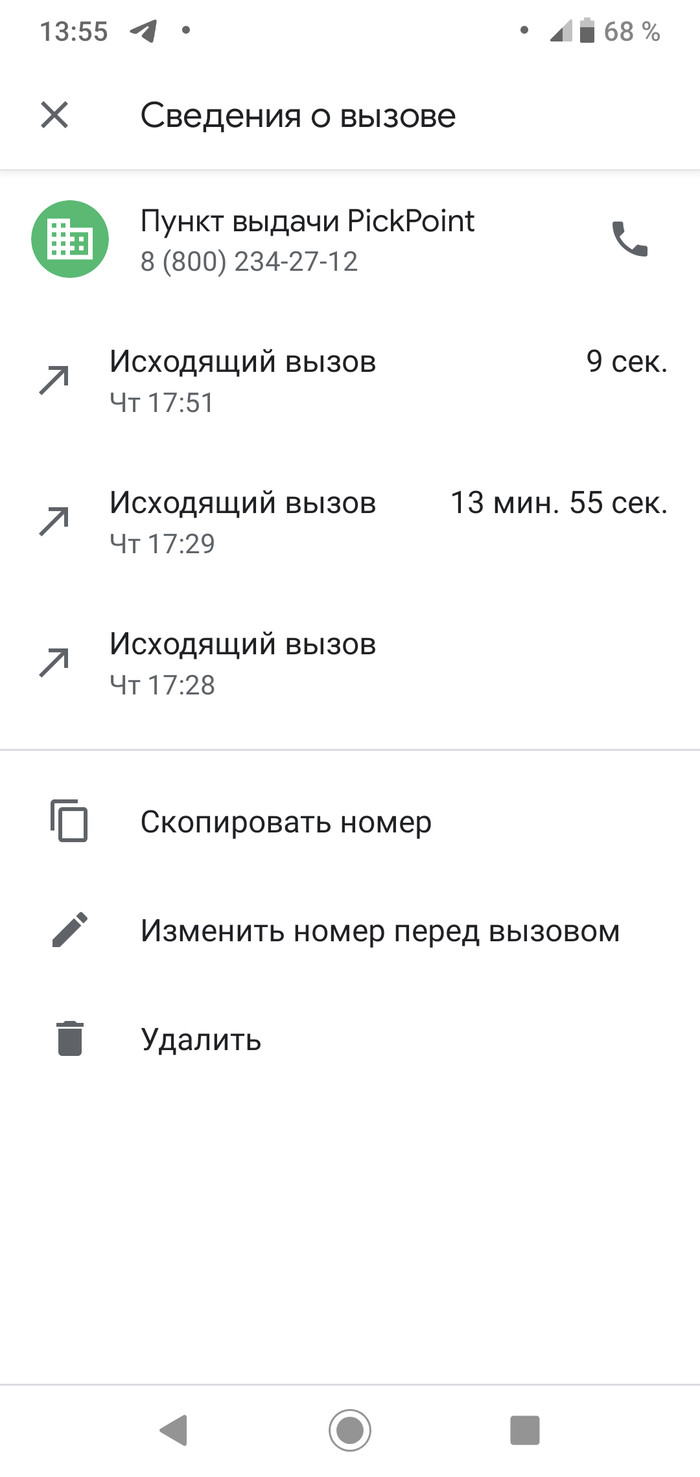This screenshot has width=700, height=1477.
Task: Call Пункт выдачи PickPoint via phone icon
Action: 629,239
